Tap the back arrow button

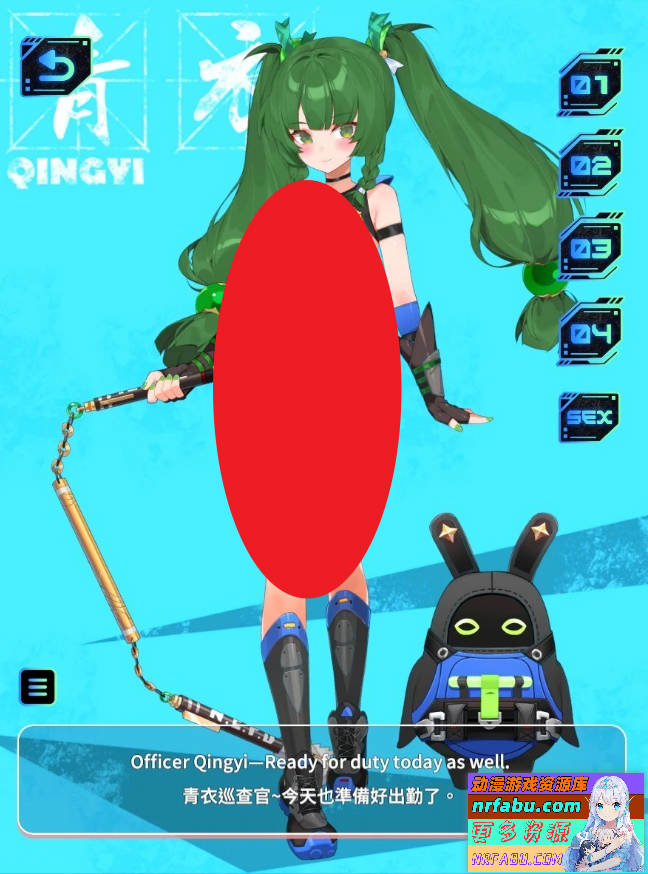(56, 67)
